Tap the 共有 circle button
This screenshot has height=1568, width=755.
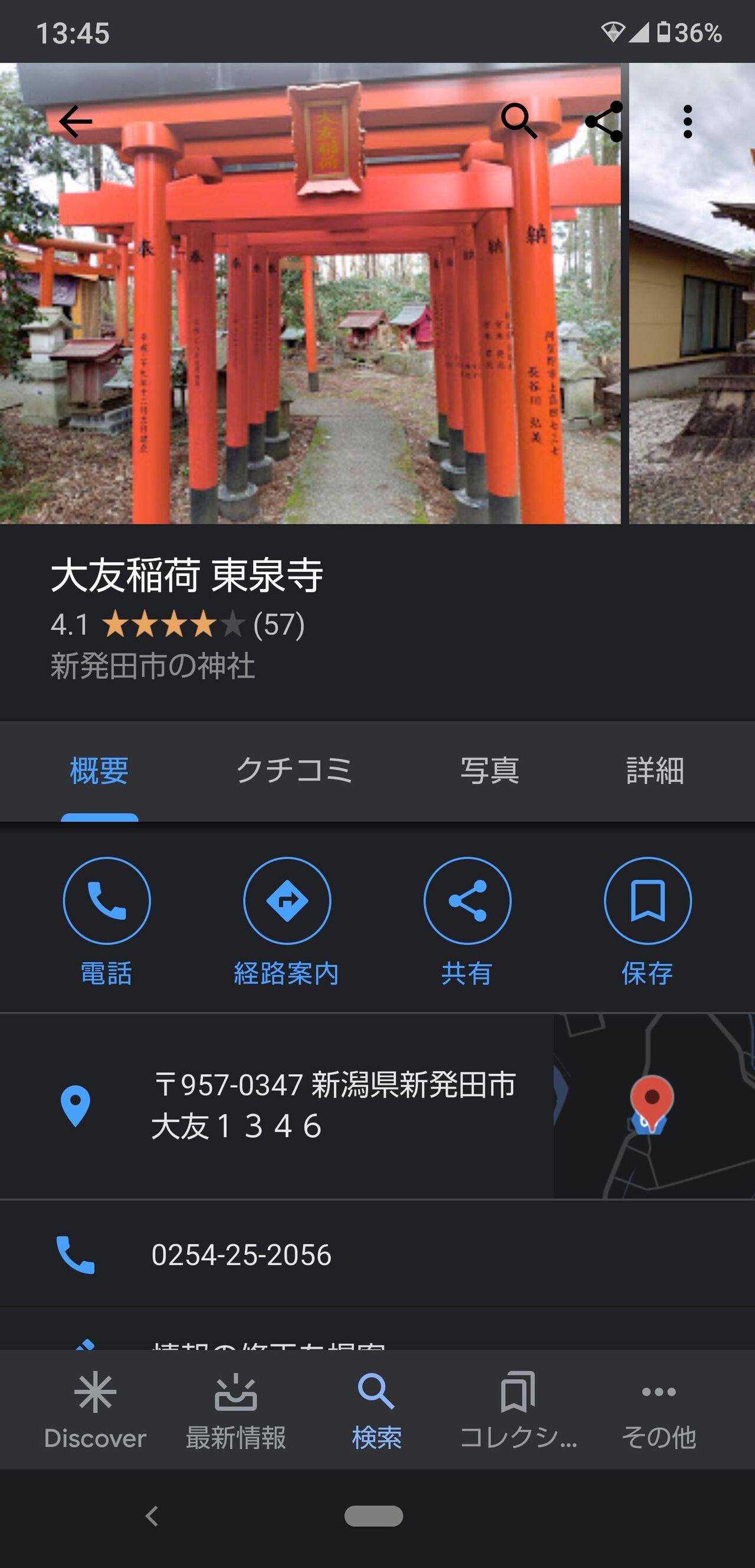pos(467,901)
